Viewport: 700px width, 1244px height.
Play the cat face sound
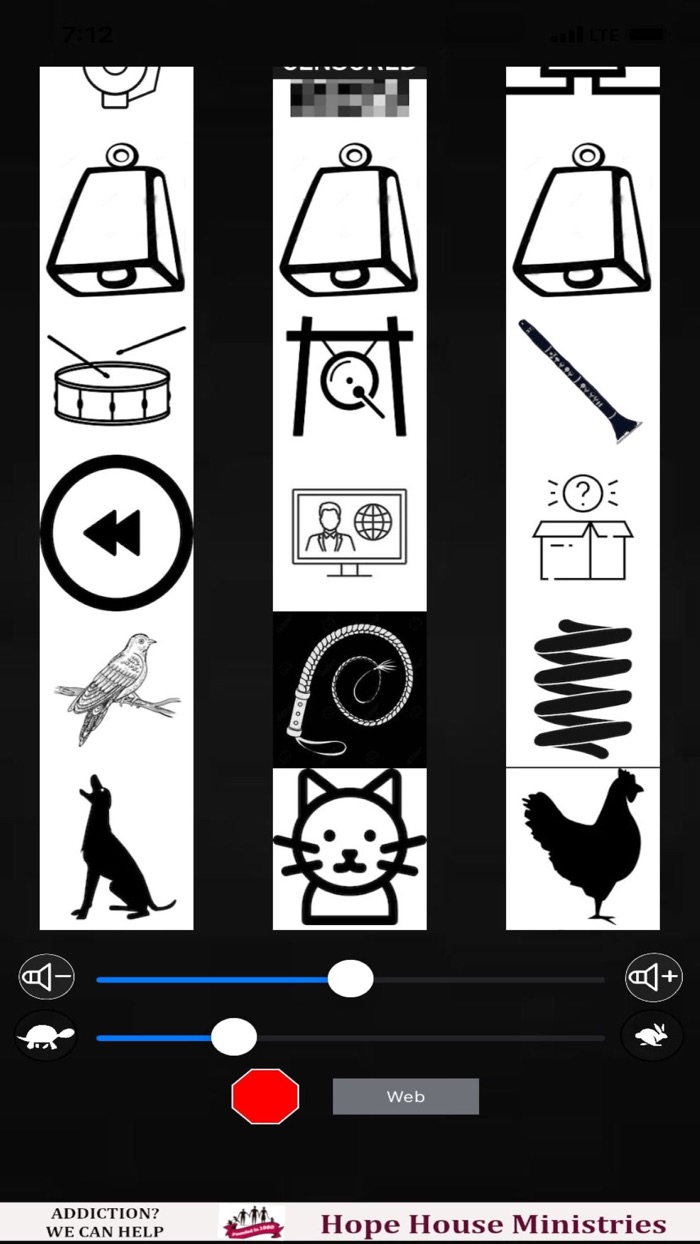point(350,847)
